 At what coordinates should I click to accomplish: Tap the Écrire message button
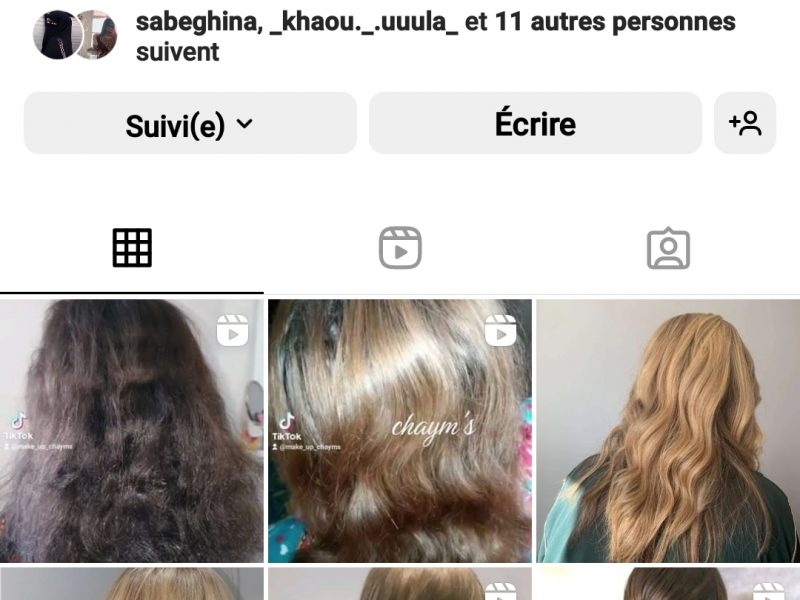(535, 124)
